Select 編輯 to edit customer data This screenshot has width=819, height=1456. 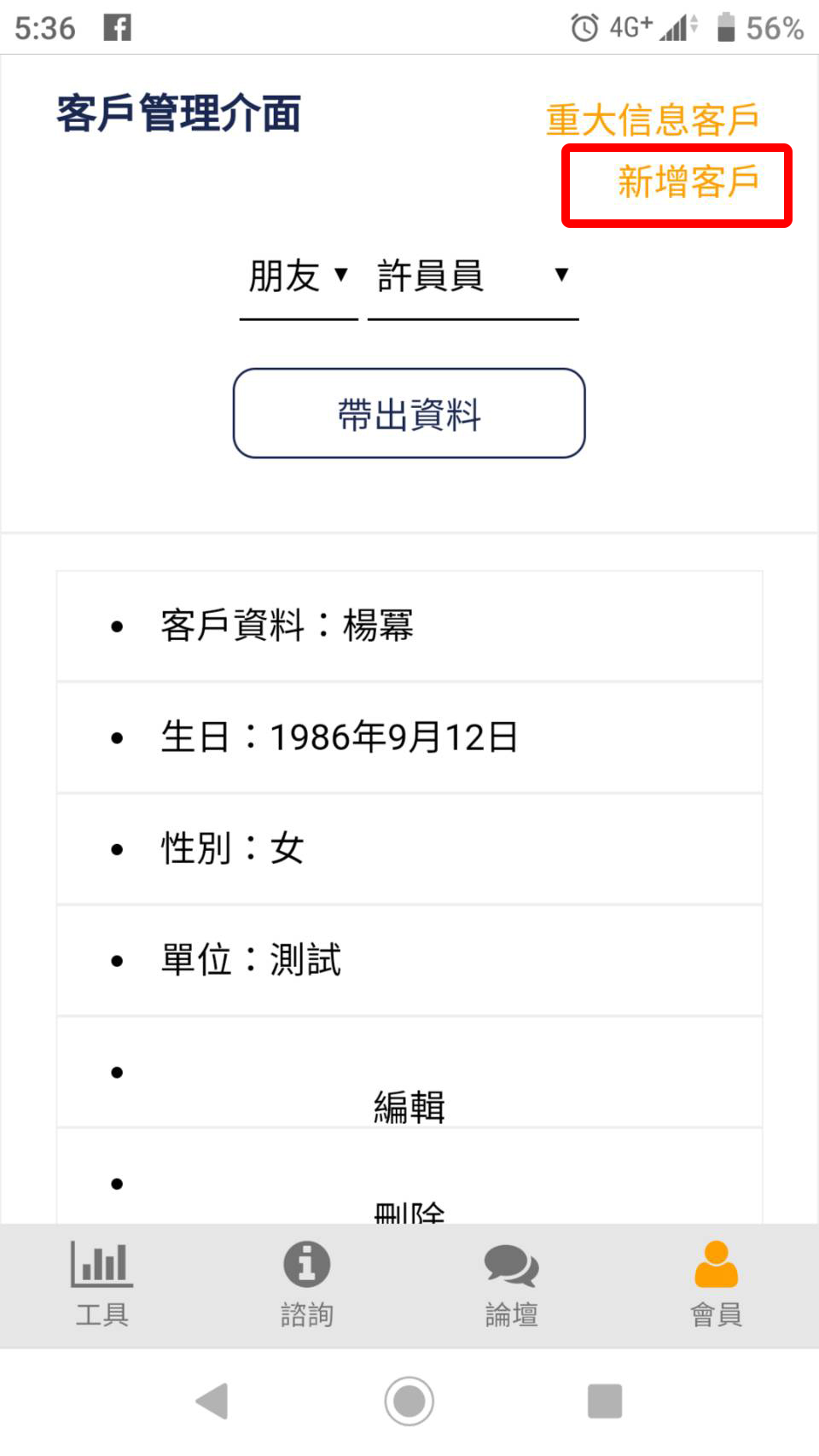pos(409,1107)
